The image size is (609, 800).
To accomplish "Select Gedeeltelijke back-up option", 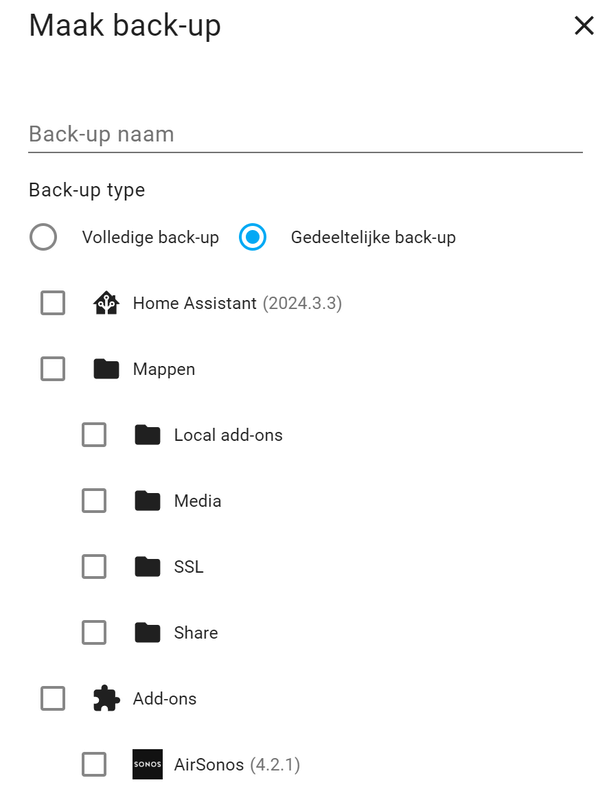I will click(x=253, y=237).
